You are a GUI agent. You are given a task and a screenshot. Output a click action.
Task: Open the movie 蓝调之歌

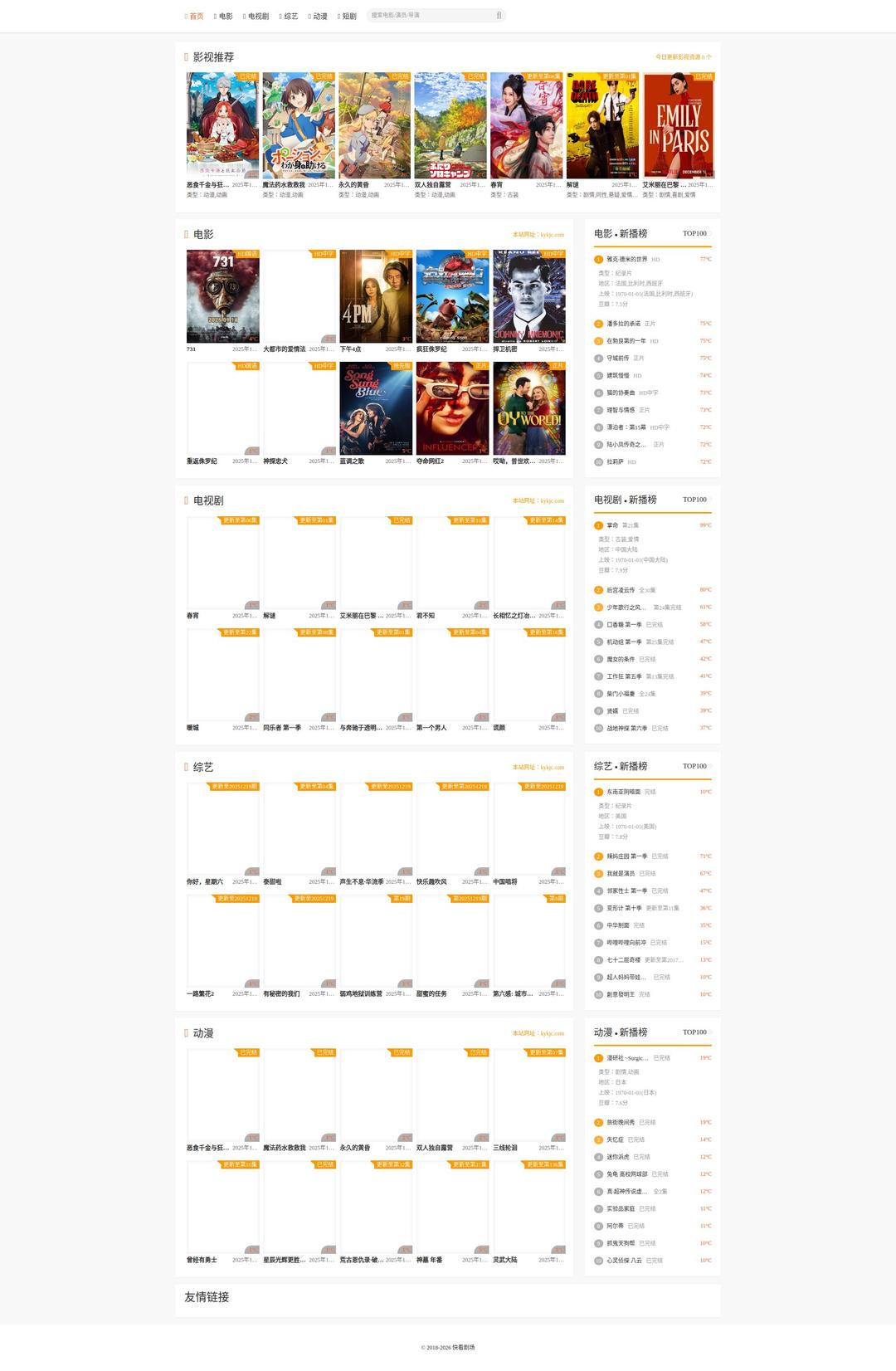[x=376, y=408]
